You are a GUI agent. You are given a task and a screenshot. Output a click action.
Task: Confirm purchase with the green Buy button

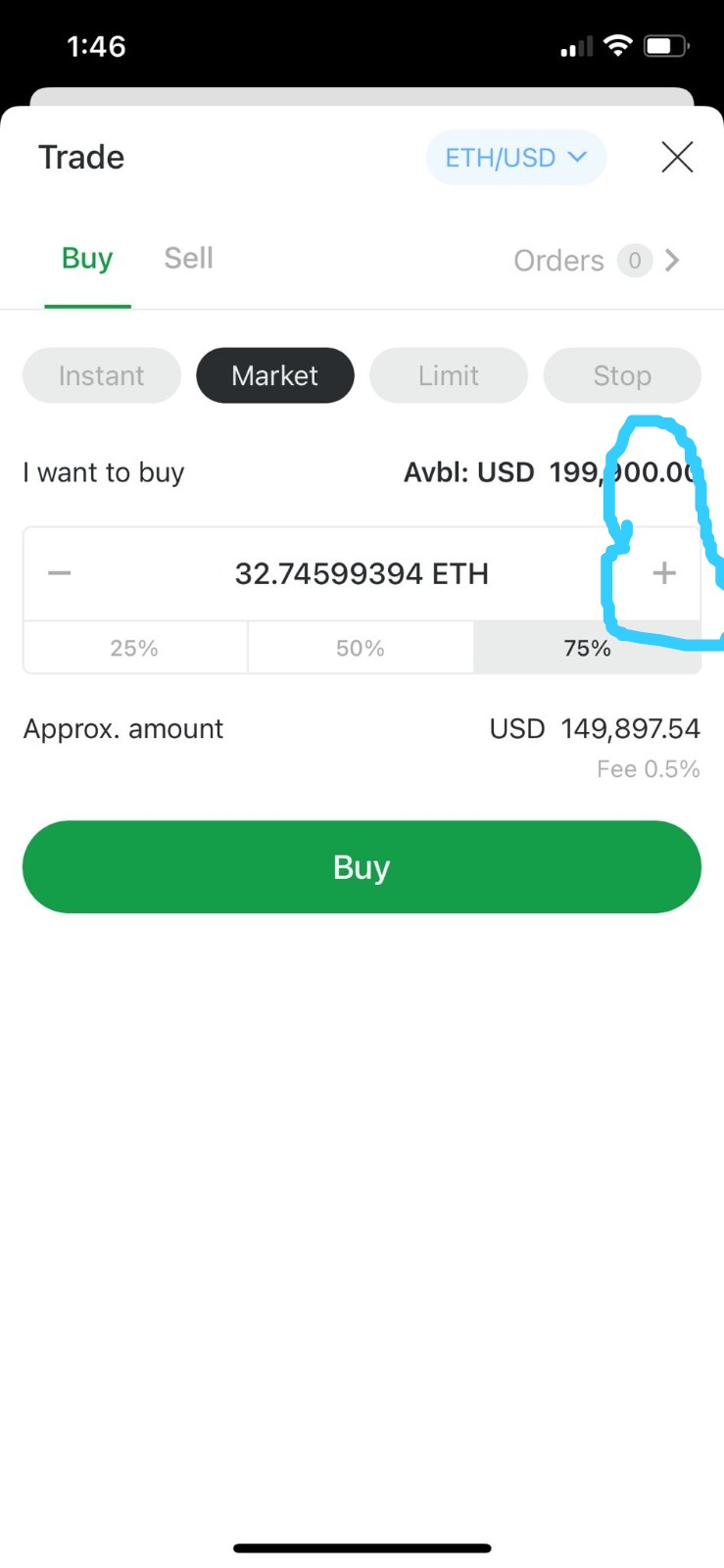coord(361,866)
